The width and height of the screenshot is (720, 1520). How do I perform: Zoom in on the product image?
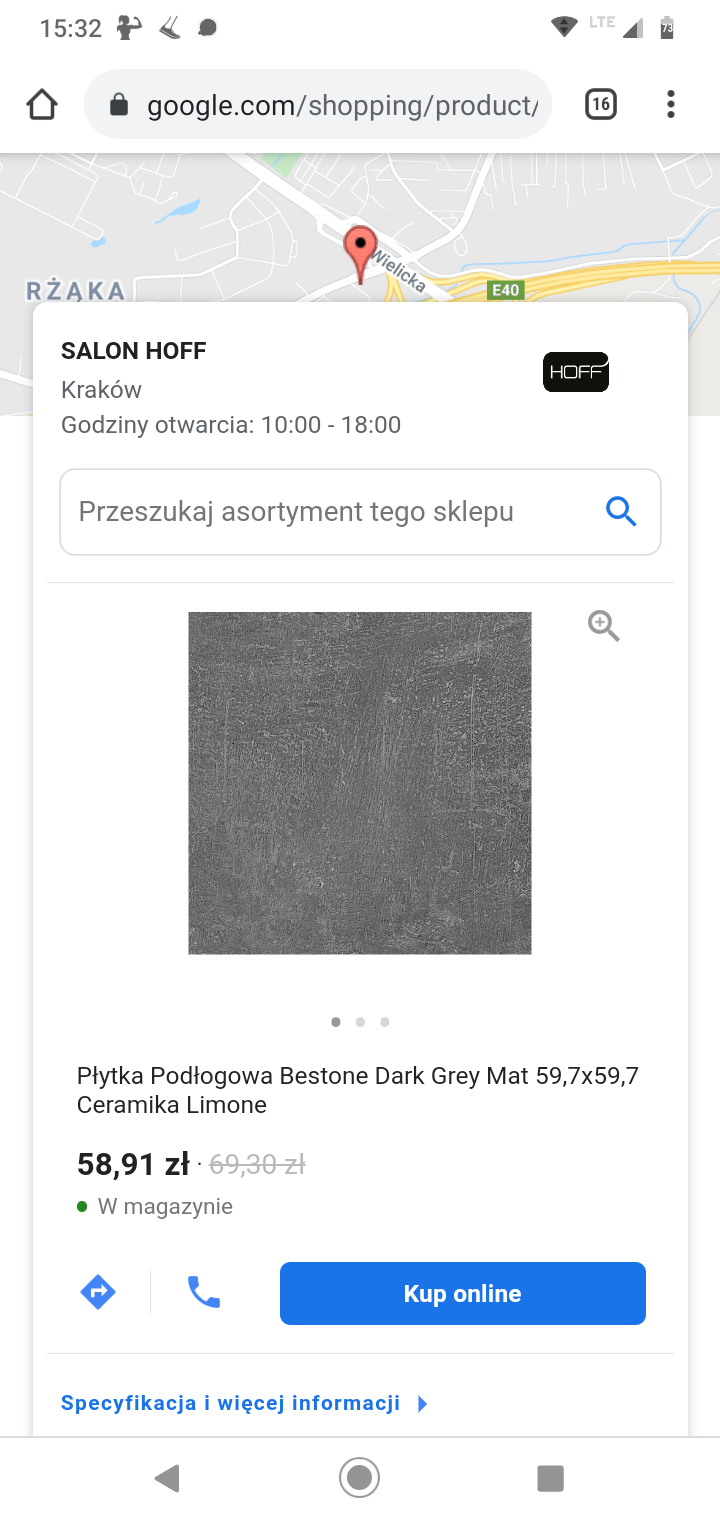click(603, 627)
